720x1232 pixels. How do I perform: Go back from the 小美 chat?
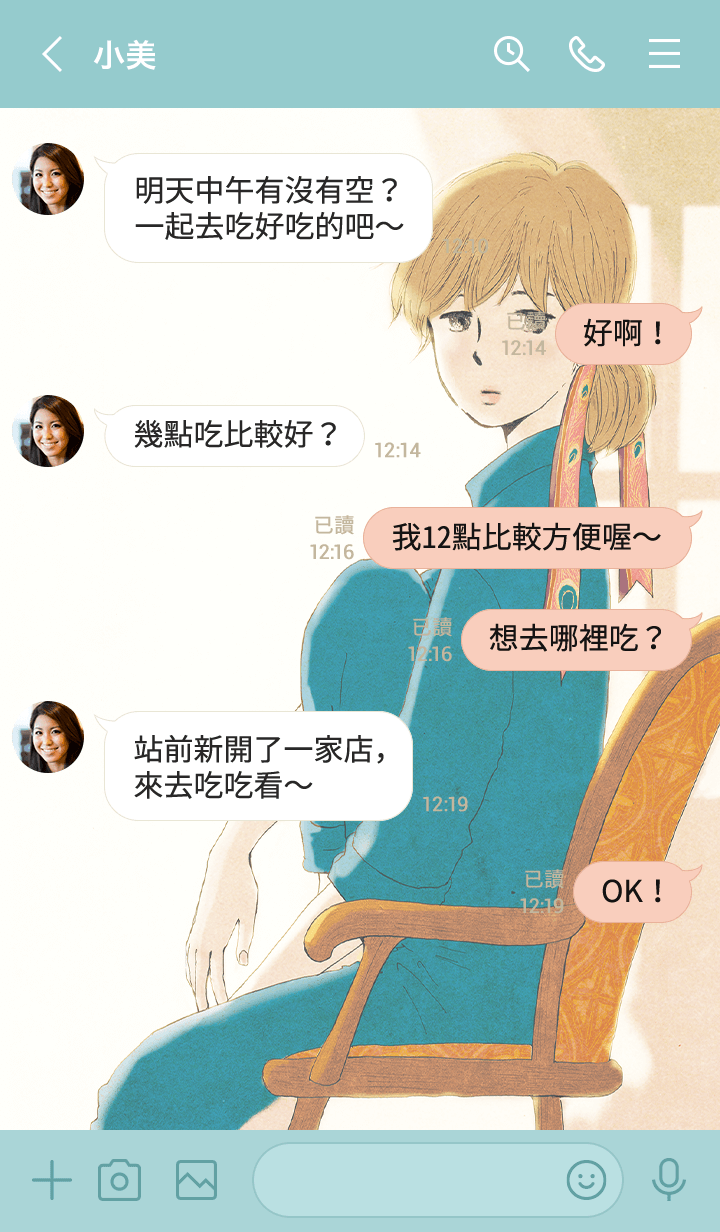tap(52, 54)
